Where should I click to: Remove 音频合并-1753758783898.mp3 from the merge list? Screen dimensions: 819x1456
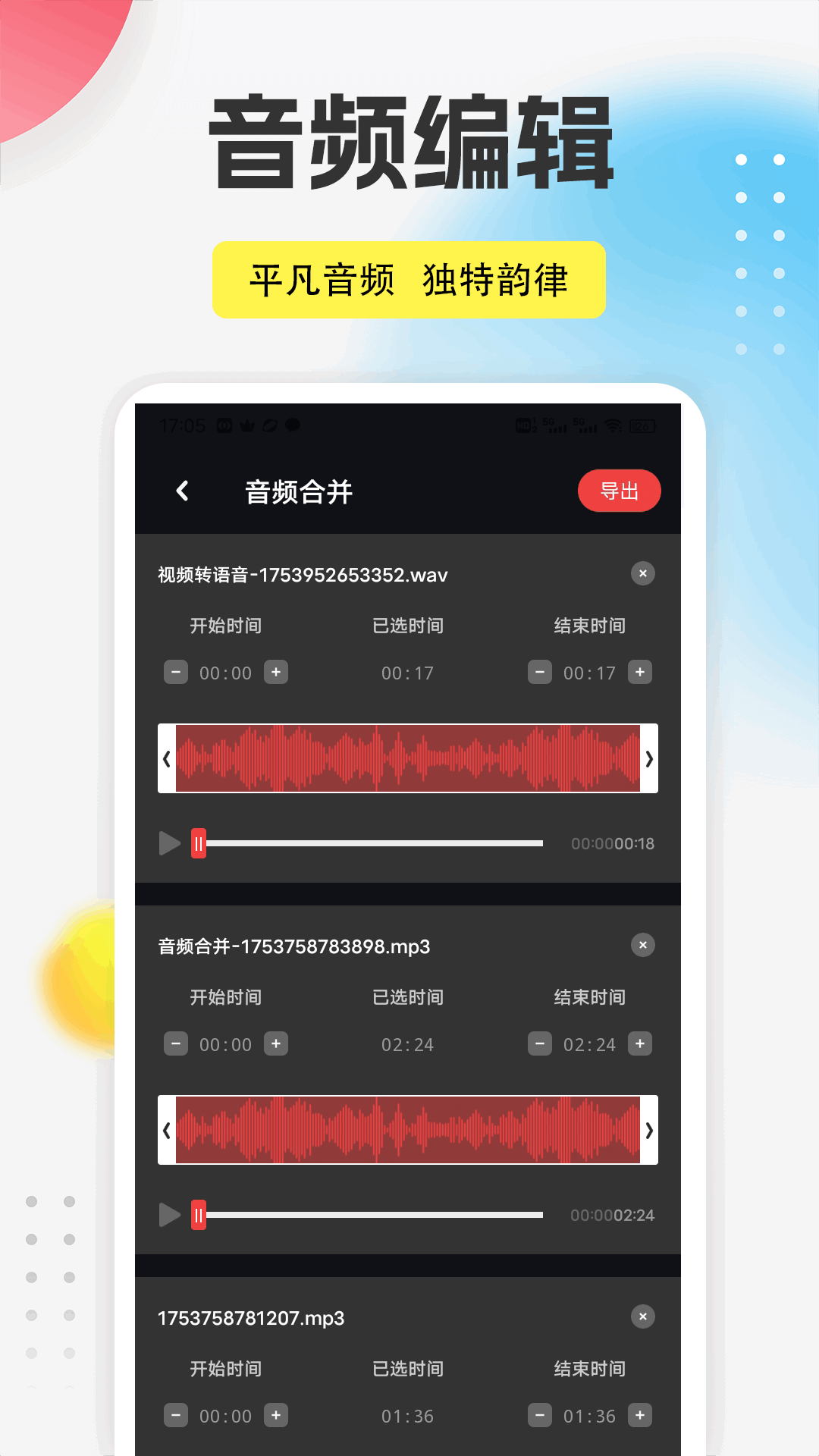pyautogui.click(x=642, y=945)
